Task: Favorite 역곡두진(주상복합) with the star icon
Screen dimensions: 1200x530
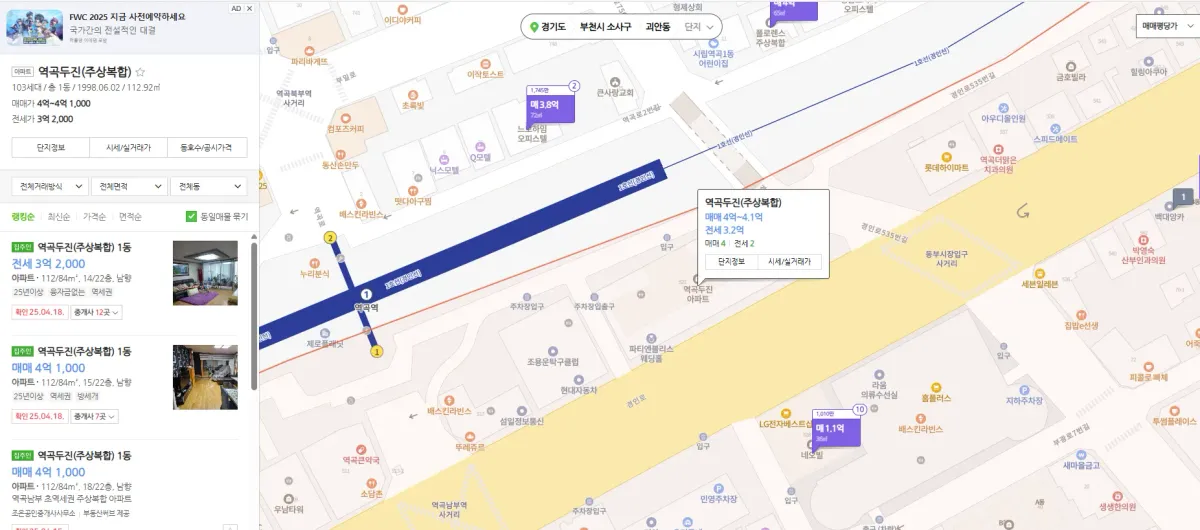Action: (141, 72)
